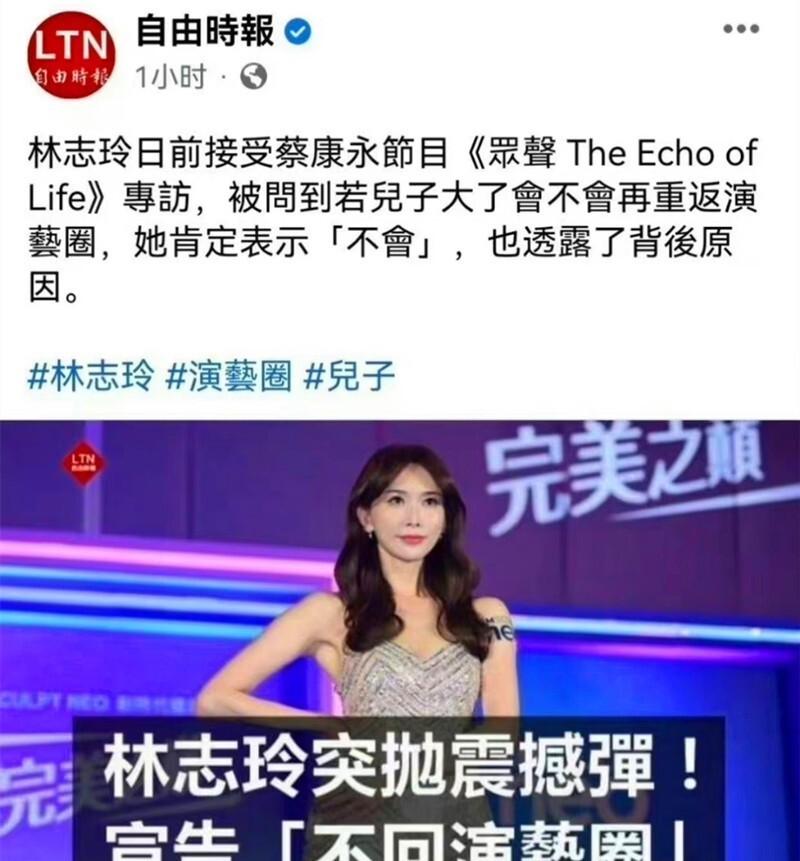This screenshot has height=861, width=800.
Task: Open the #演藝圈 hashtag
Action: pos(228,376)
